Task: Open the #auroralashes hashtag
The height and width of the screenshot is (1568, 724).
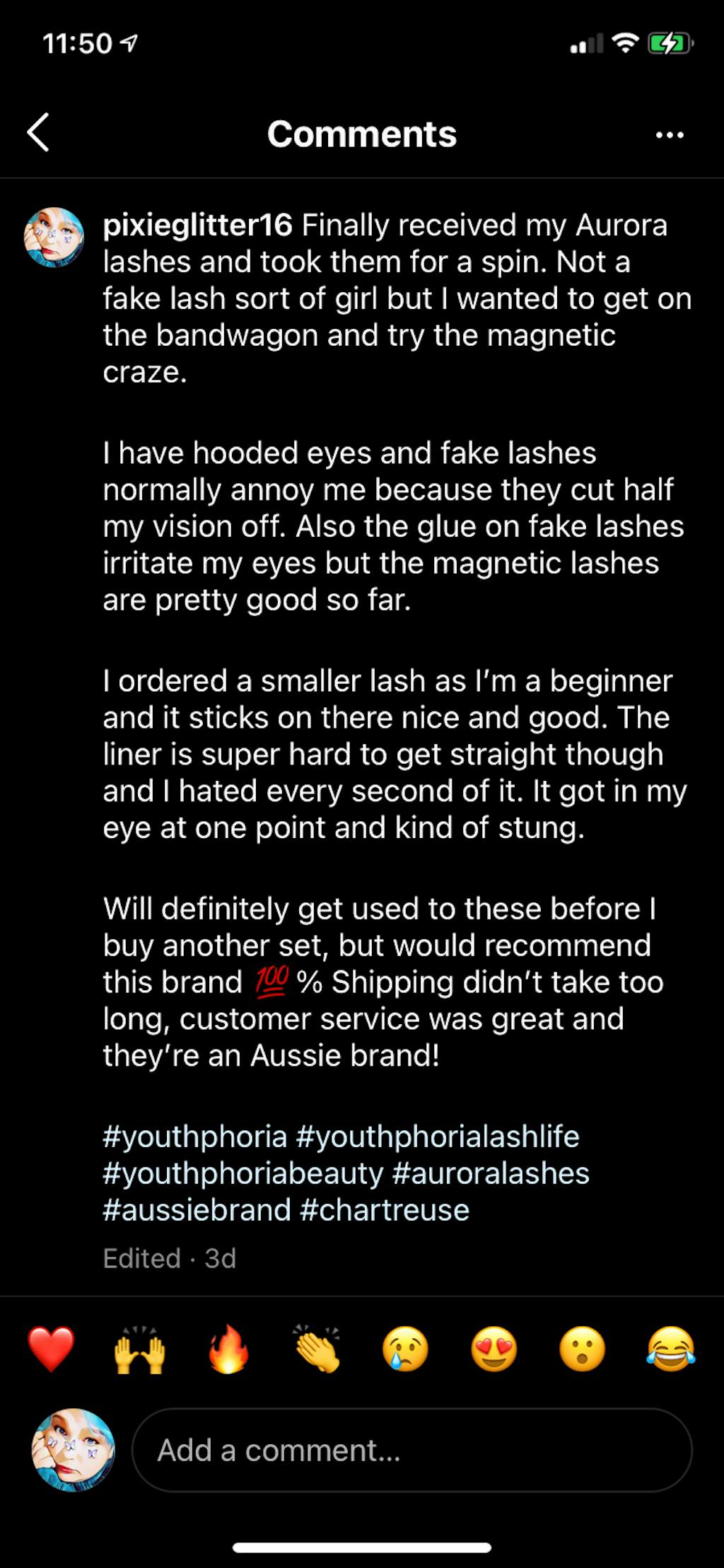Action: click(x=491, y=1173)
